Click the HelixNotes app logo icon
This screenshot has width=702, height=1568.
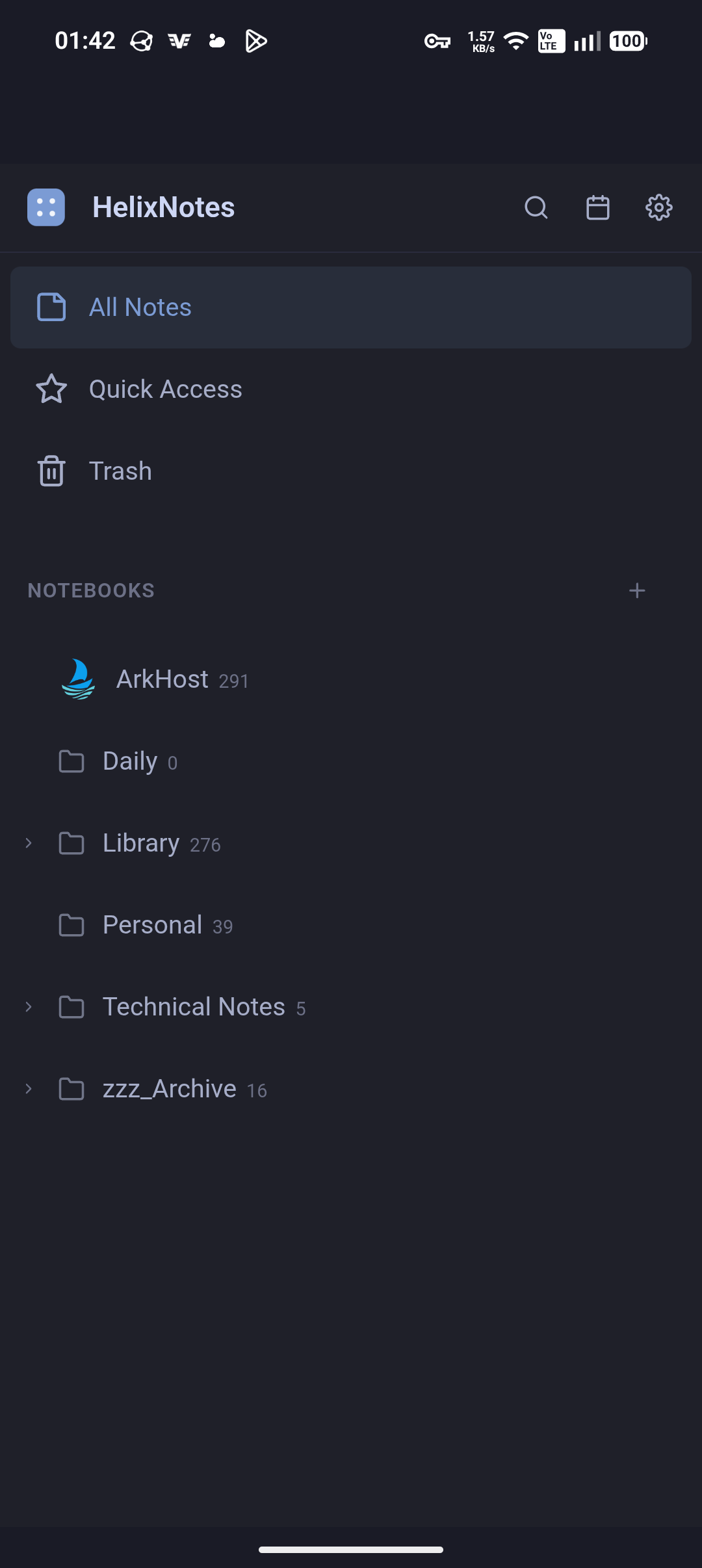point(45,207)
